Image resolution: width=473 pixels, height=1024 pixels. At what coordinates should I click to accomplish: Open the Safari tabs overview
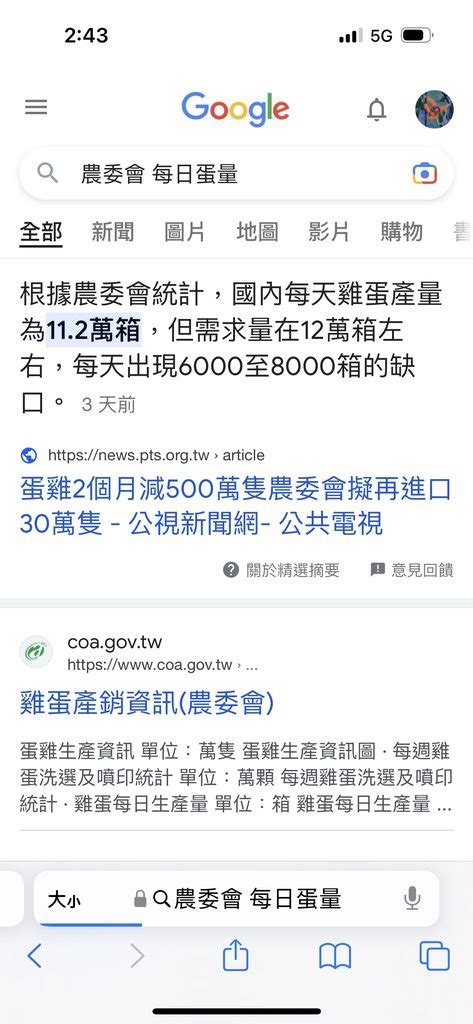[x=434, y=956]
